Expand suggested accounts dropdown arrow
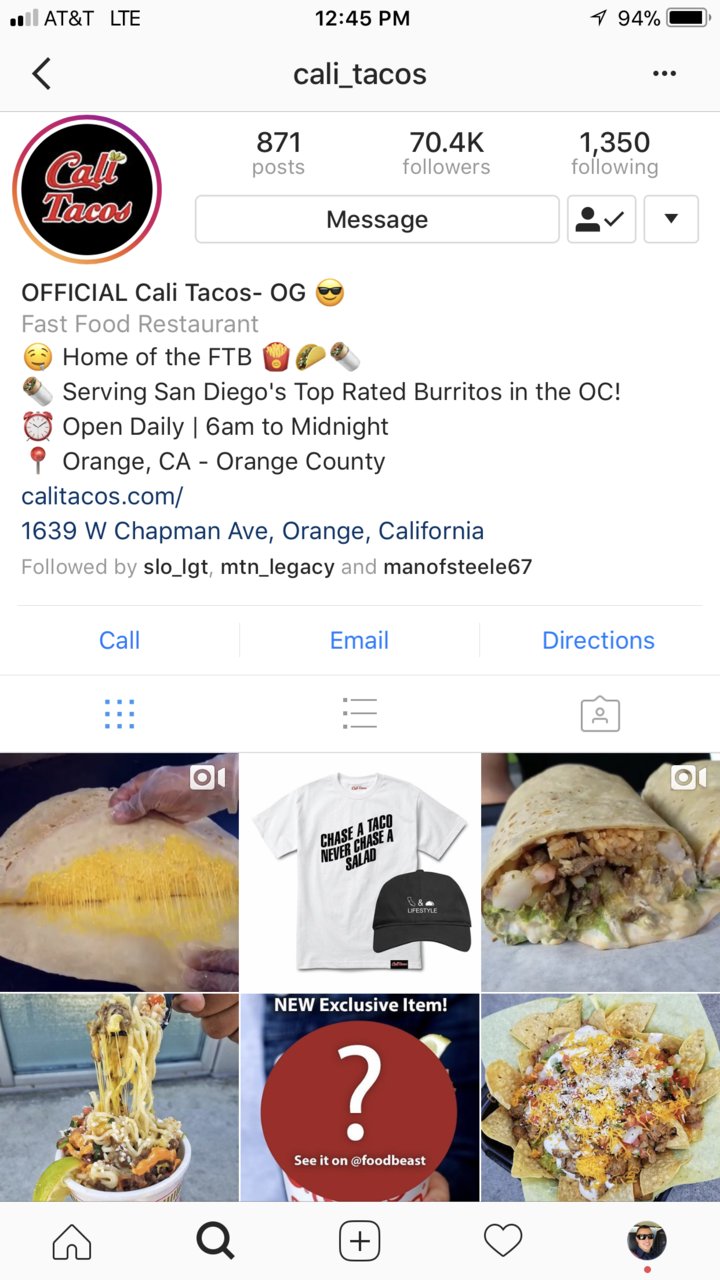This screenshot has width=720, height=1280. pyautogui.click(x=671, y=219)
